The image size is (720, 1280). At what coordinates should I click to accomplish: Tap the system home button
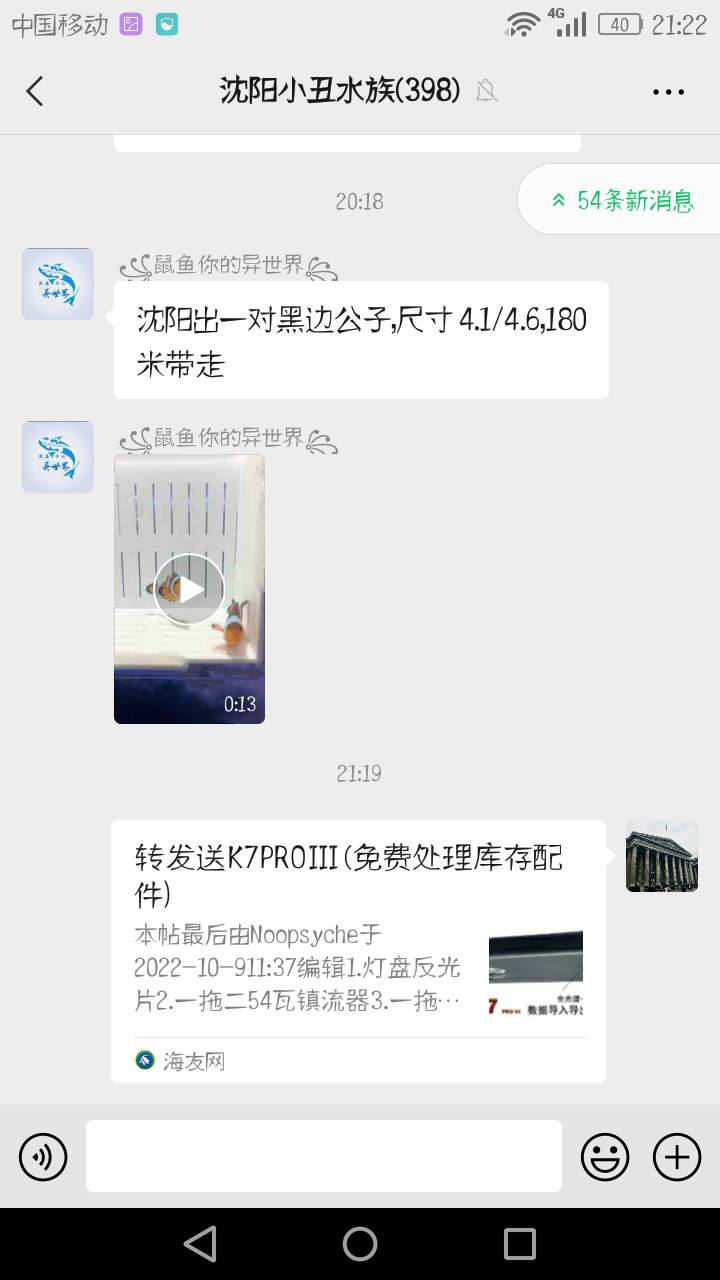360,1244
